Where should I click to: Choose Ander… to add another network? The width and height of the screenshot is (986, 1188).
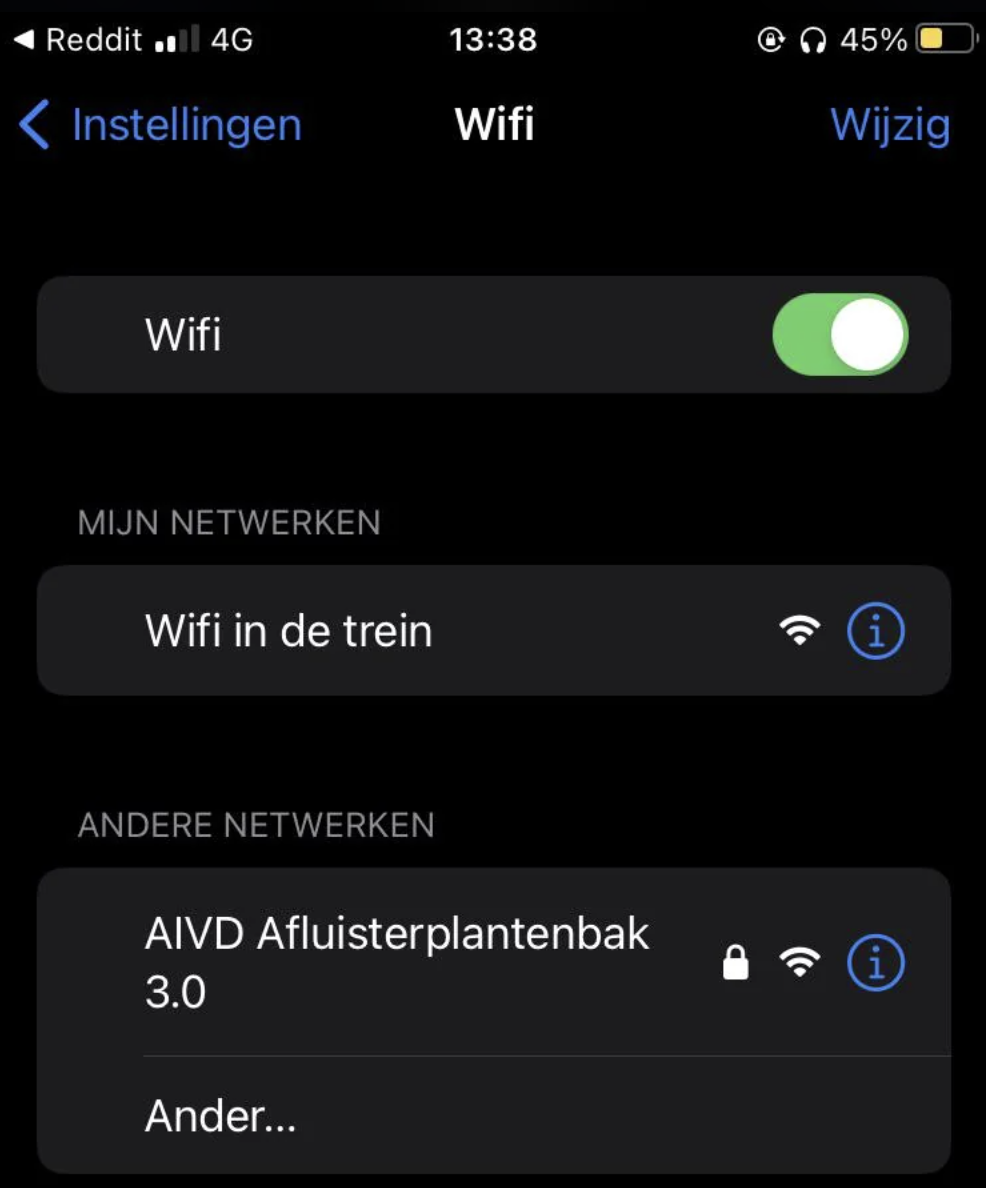tap(221, 1115)
